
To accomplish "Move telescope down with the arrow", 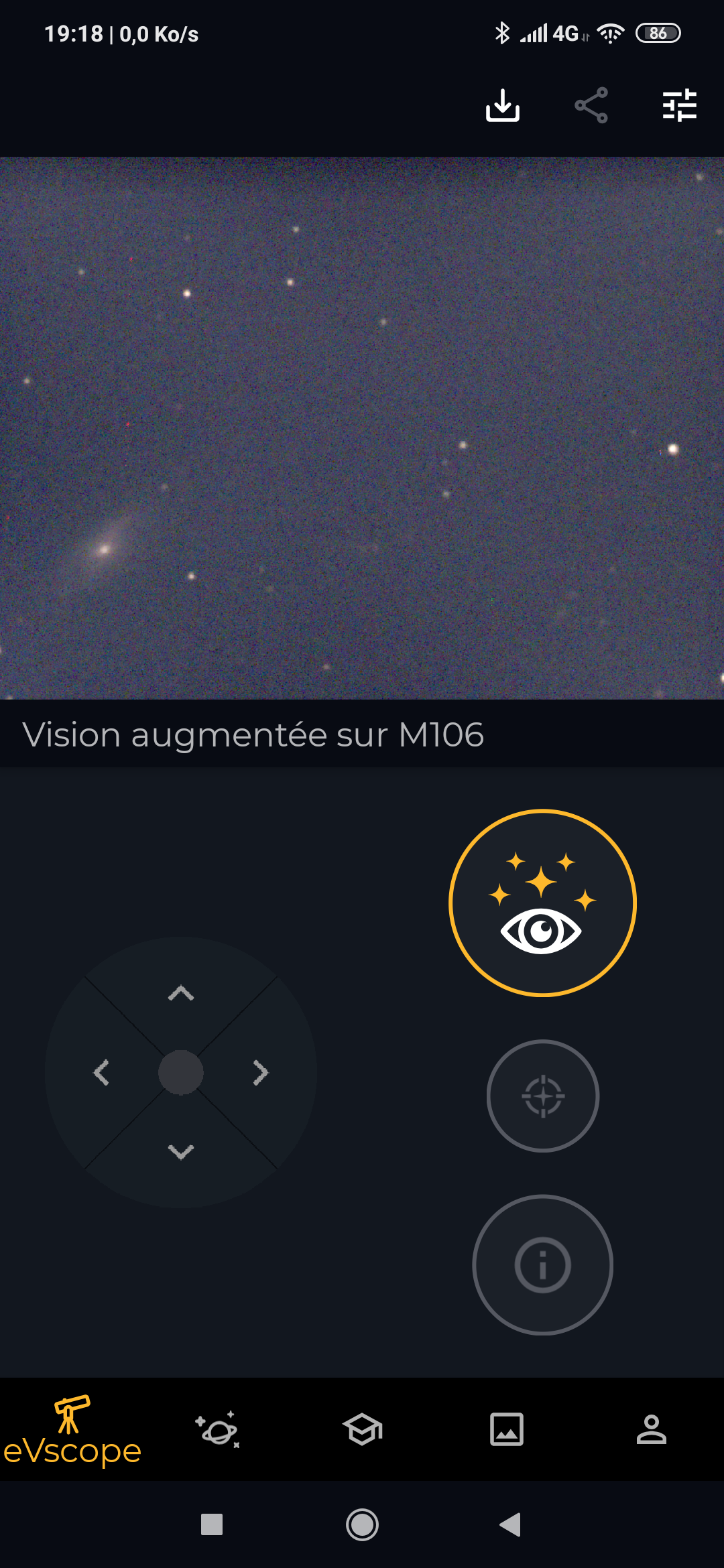I will click(181, 1151).
